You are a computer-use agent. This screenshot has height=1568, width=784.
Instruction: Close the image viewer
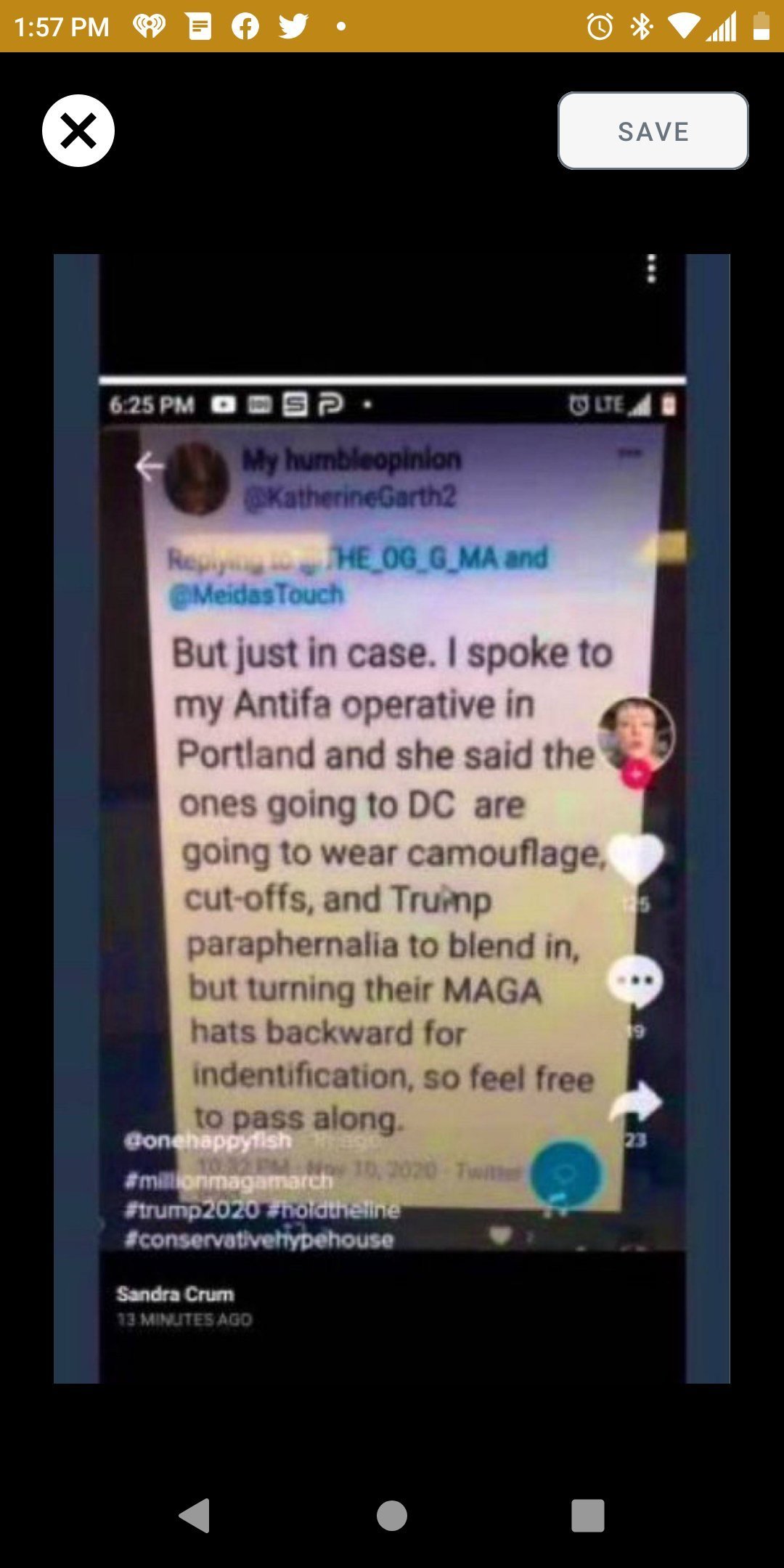point(78,131)
